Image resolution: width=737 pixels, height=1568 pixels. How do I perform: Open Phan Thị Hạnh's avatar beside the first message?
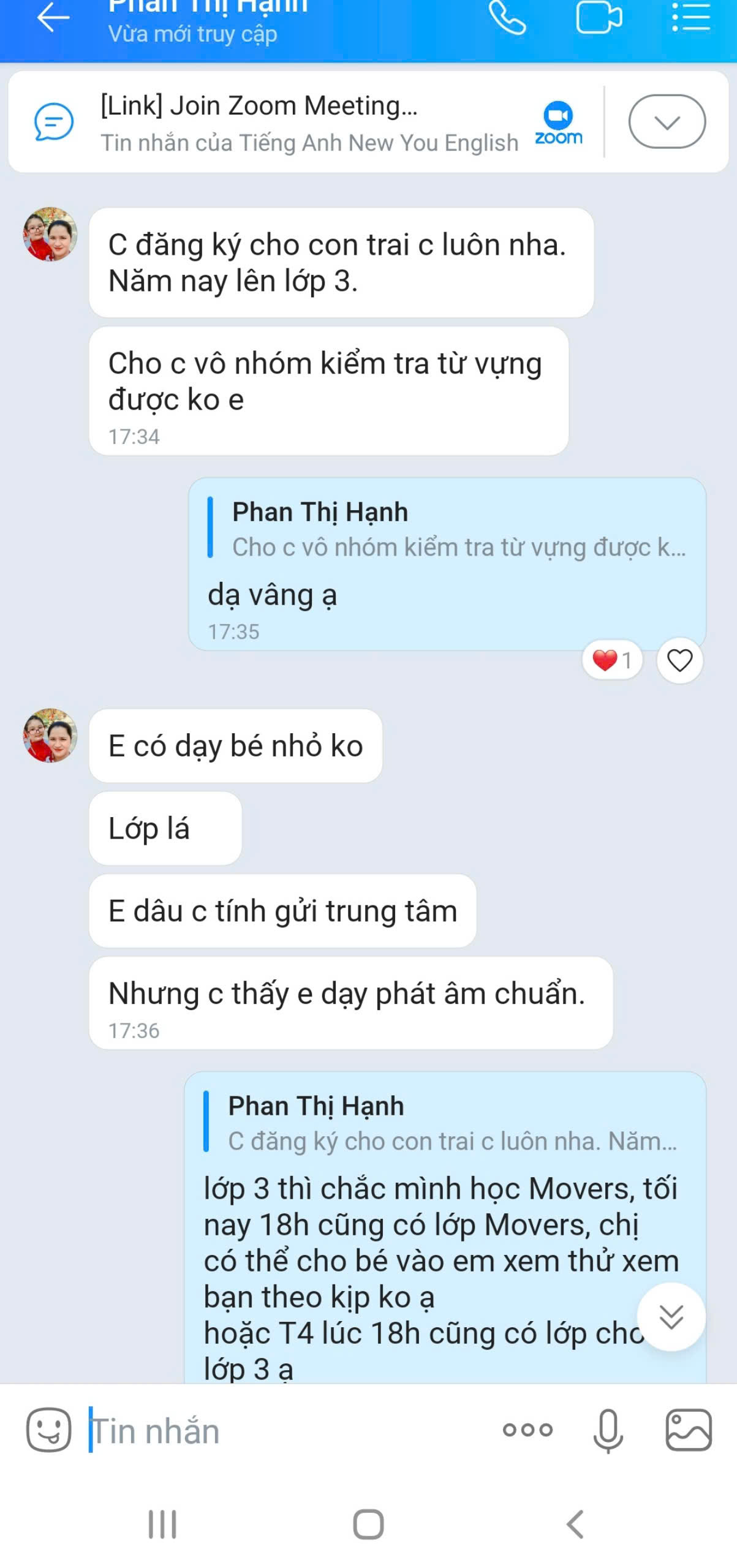click(x=50, y=234)
